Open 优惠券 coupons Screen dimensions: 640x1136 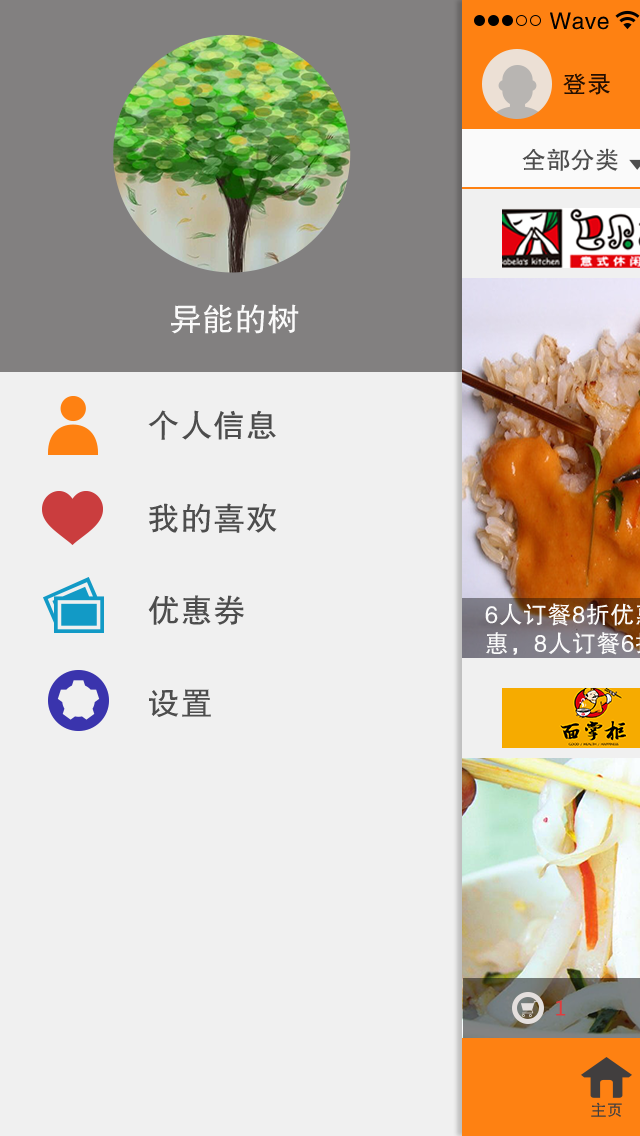tap(196, 610)
